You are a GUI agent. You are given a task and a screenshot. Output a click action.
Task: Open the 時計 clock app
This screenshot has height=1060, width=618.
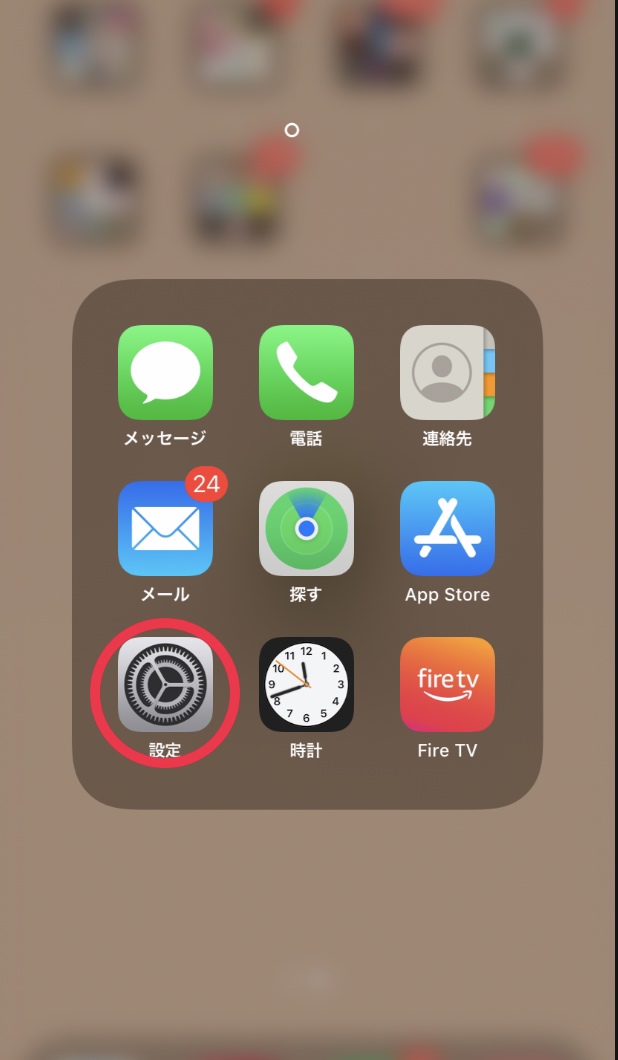(x=306, y=684)
